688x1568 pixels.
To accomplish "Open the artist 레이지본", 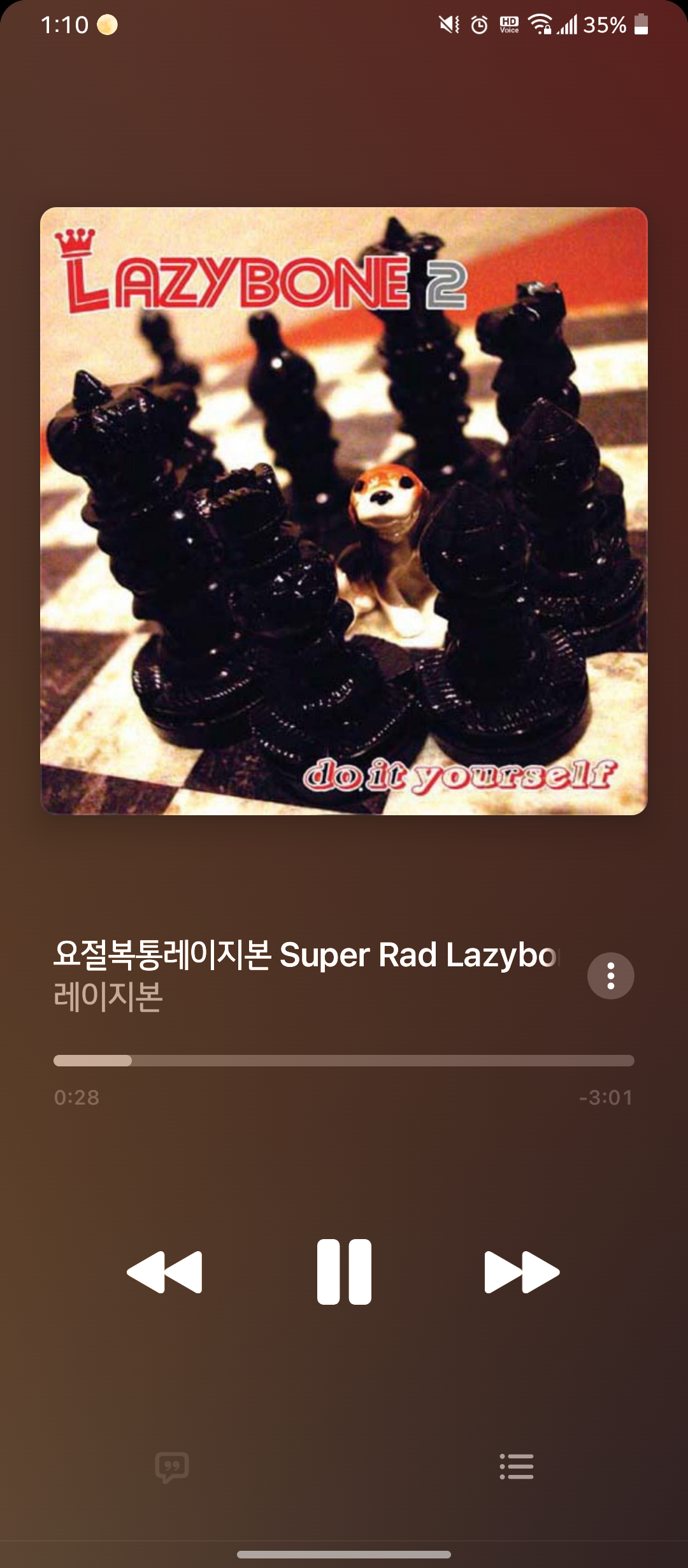I will pyautogui.click(x=108, y=996).
